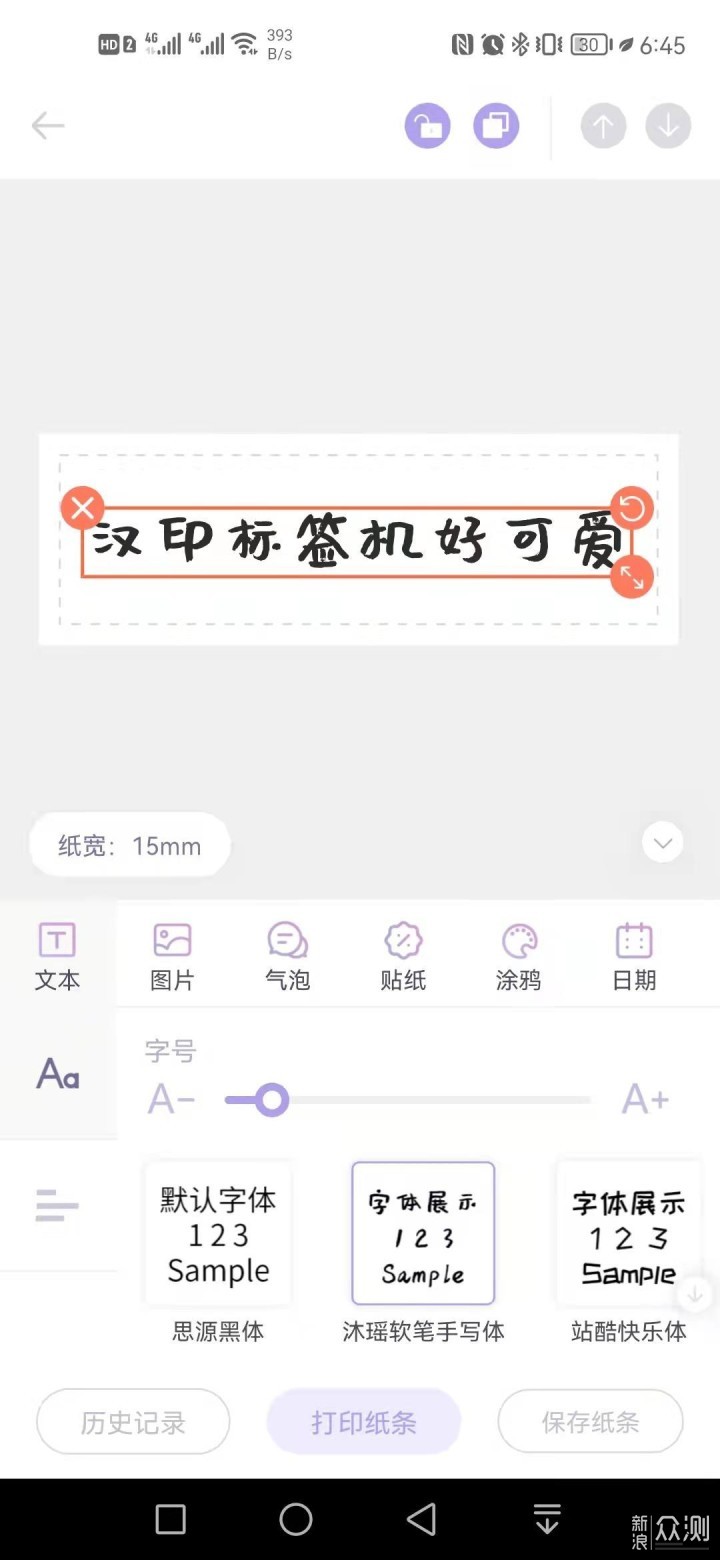Tap the 打印纸条 print button
Viewport: 720px width, 1560px height.
coord(364,1422)
